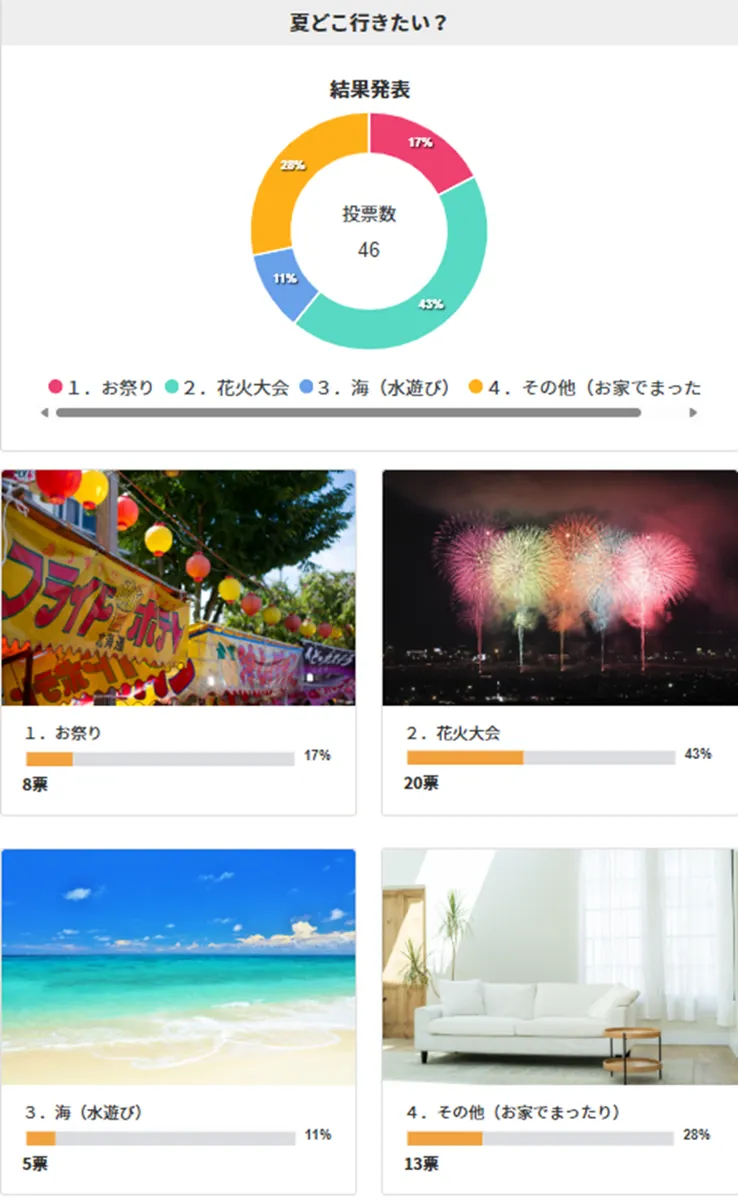Screen dimensions: 738x1200
Task: Toggle the 4．その他 legend item
Action: 585,388
